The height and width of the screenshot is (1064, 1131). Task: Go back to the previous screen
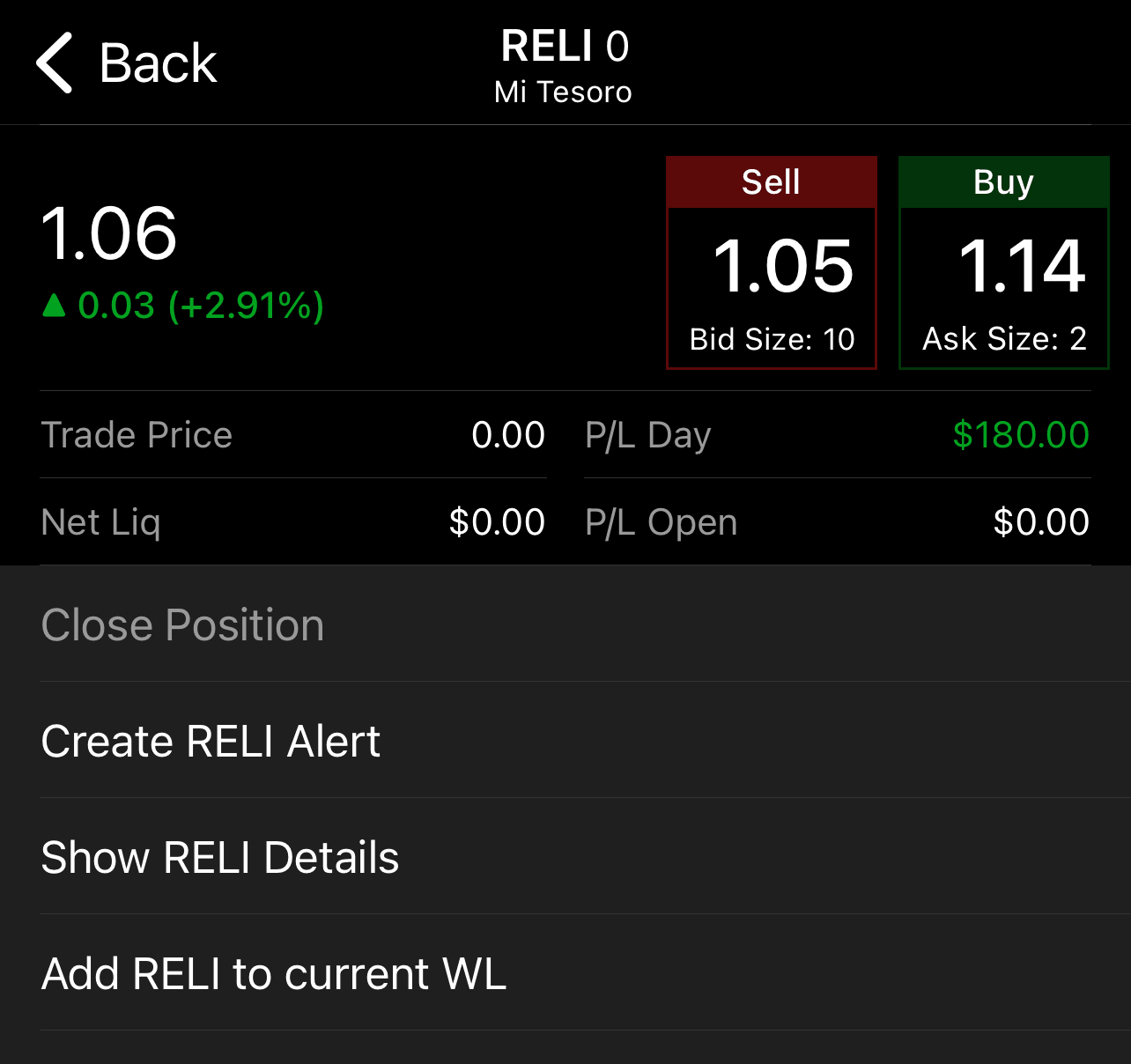coord(126,63)
